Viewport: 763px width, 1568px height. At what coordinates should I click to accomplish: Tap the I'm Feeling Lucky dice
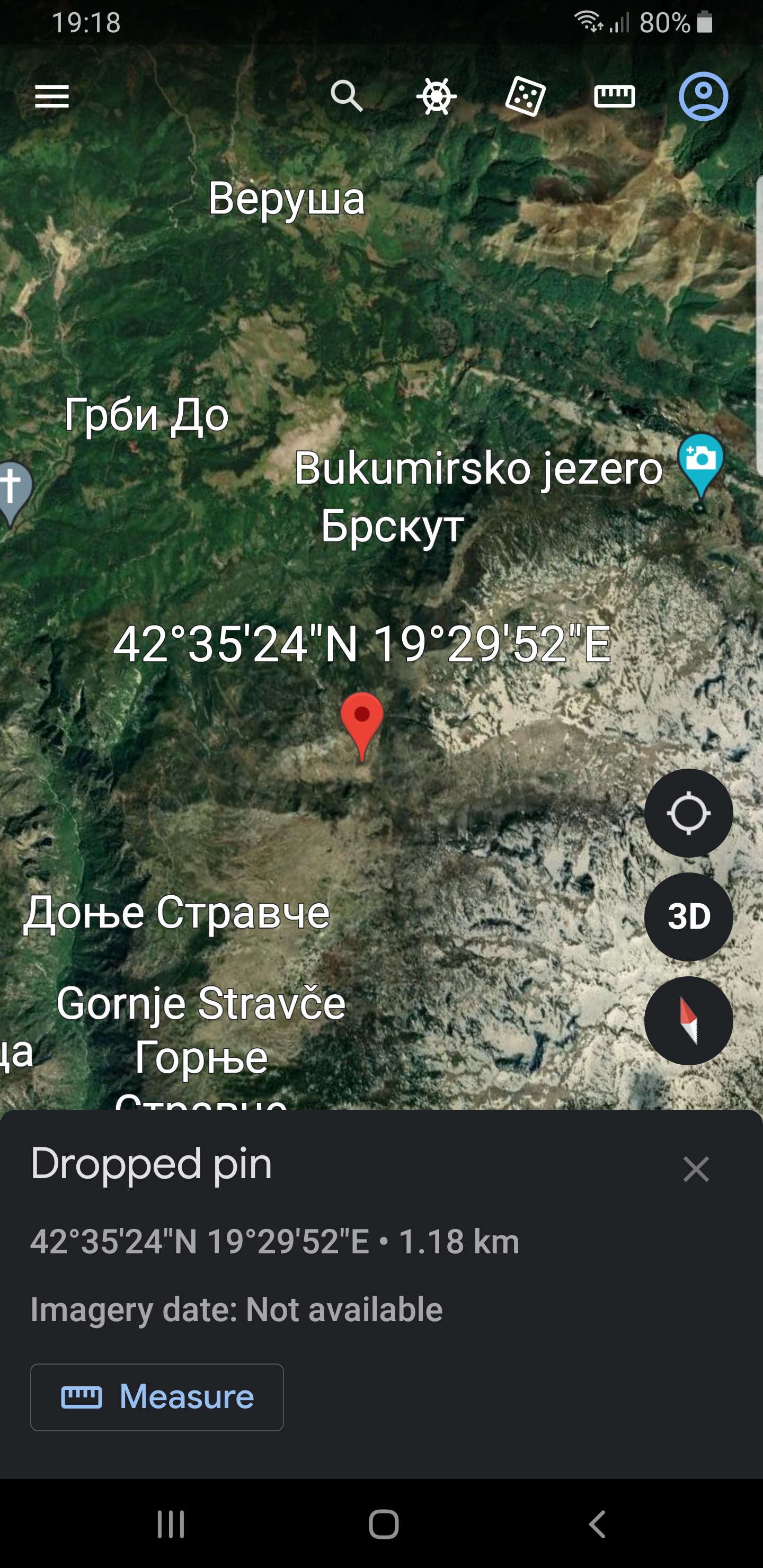coord(526,96)
